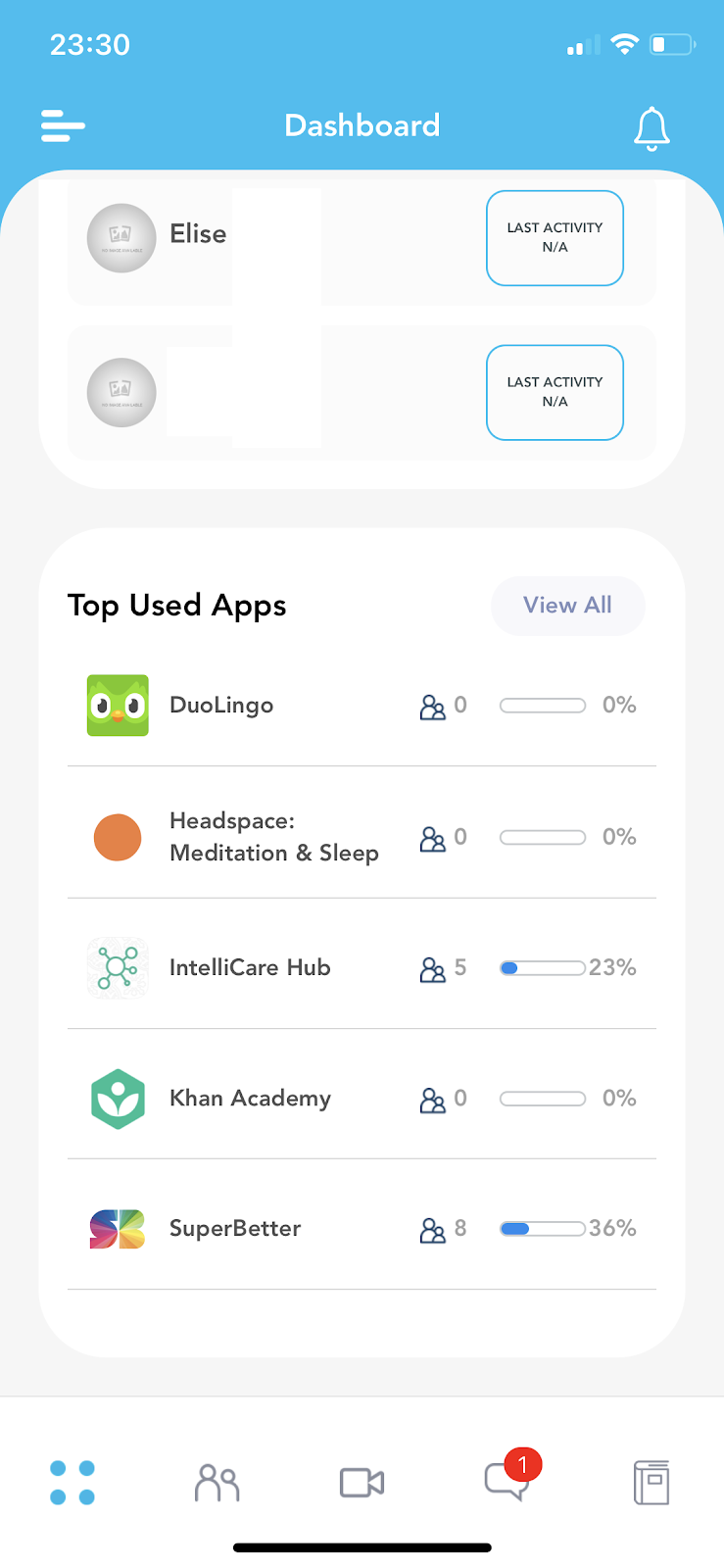Go to the people tab
The image size is (724, 1568).
pos(217,1482)
